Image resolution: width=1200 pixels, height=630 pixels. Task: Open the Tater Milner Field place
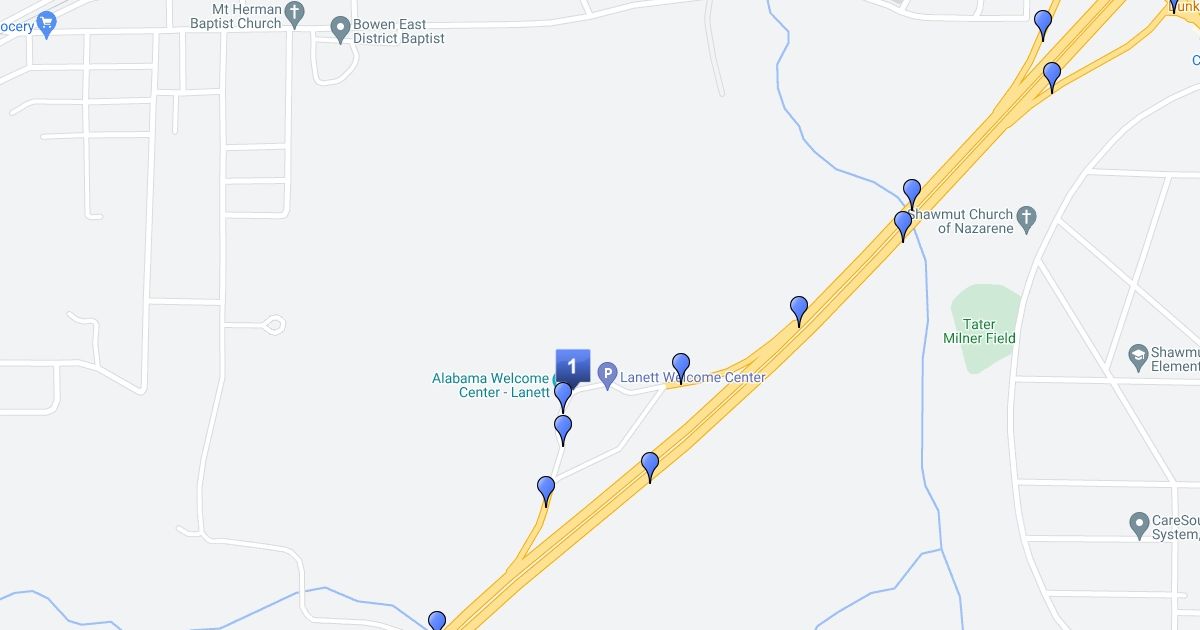(979, 330)
